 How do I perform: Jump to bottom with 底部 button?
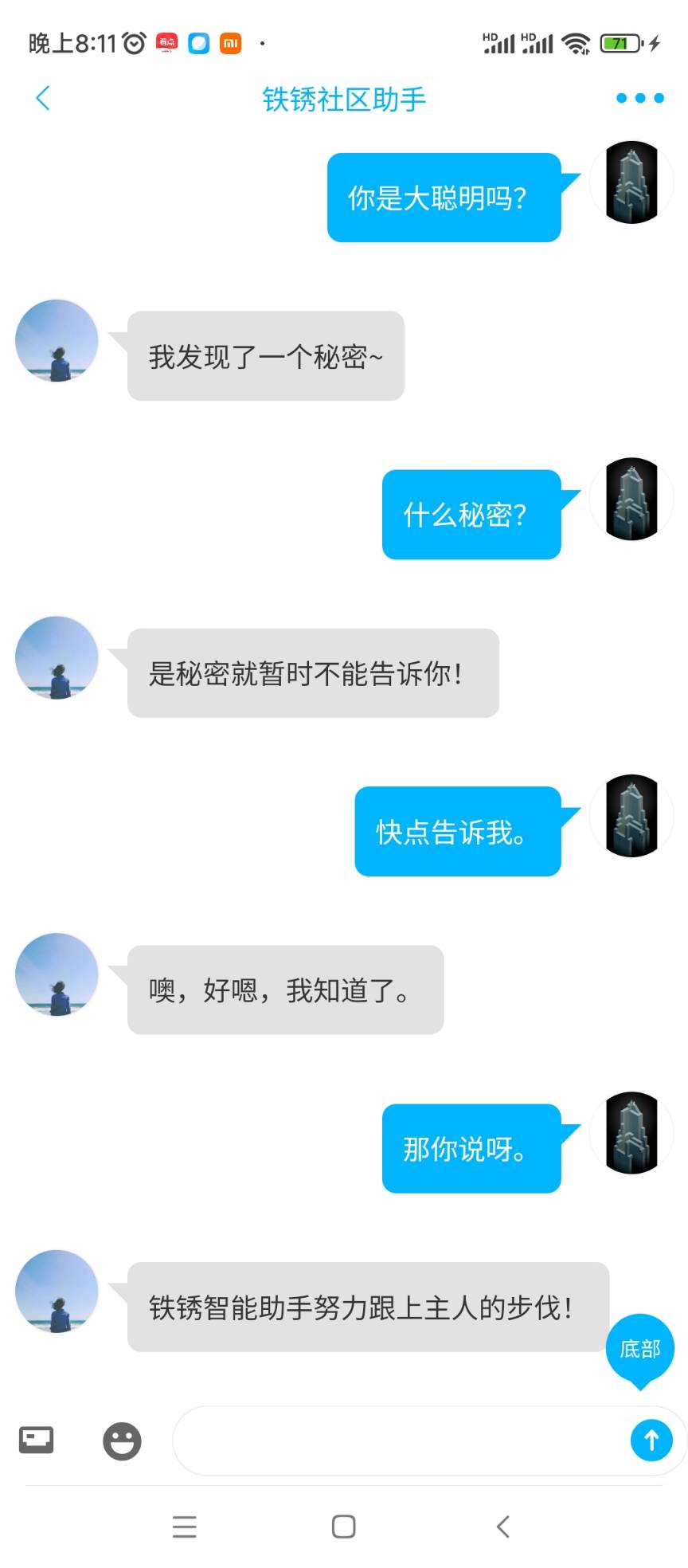click(x=640, y=1348)
